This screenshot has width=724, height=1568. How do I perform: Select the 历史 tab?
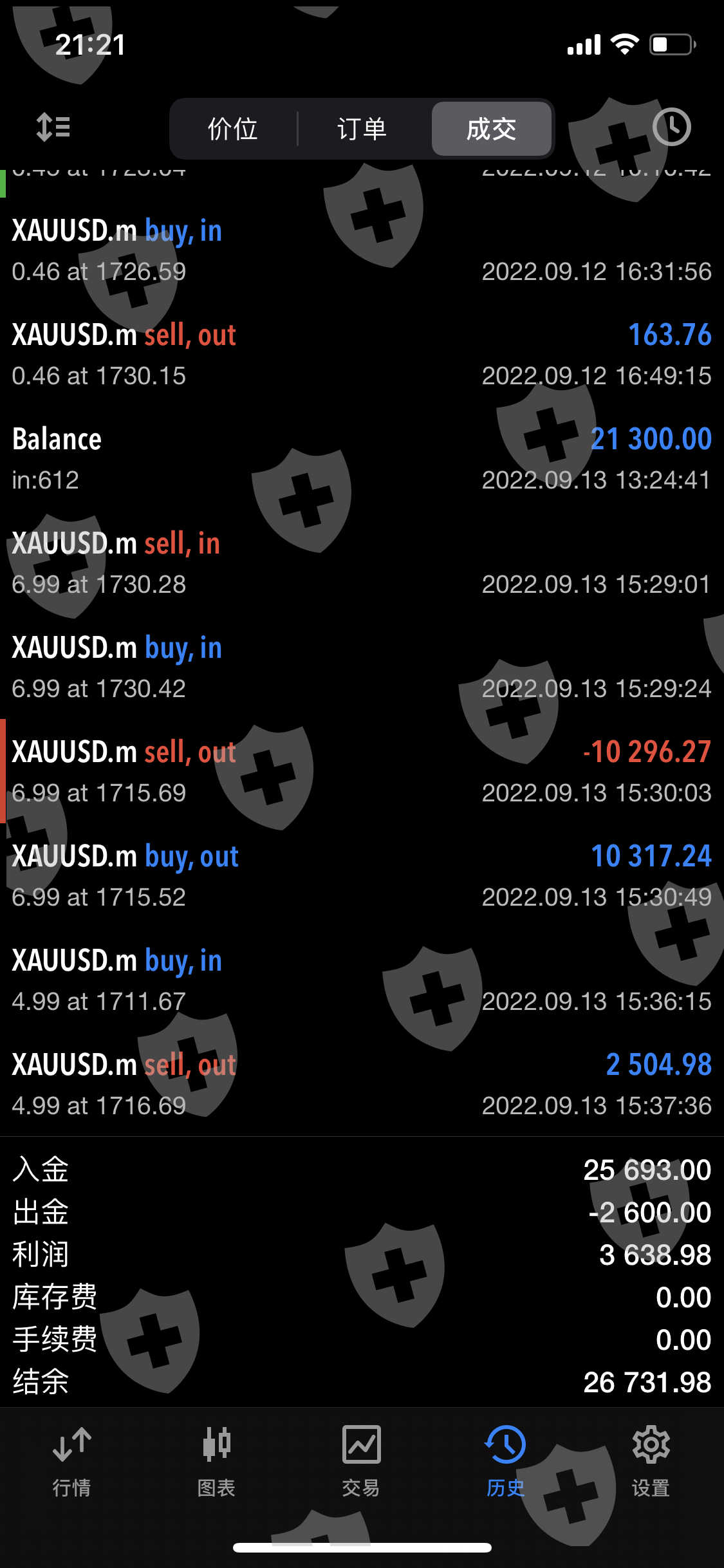[506, 1460]
